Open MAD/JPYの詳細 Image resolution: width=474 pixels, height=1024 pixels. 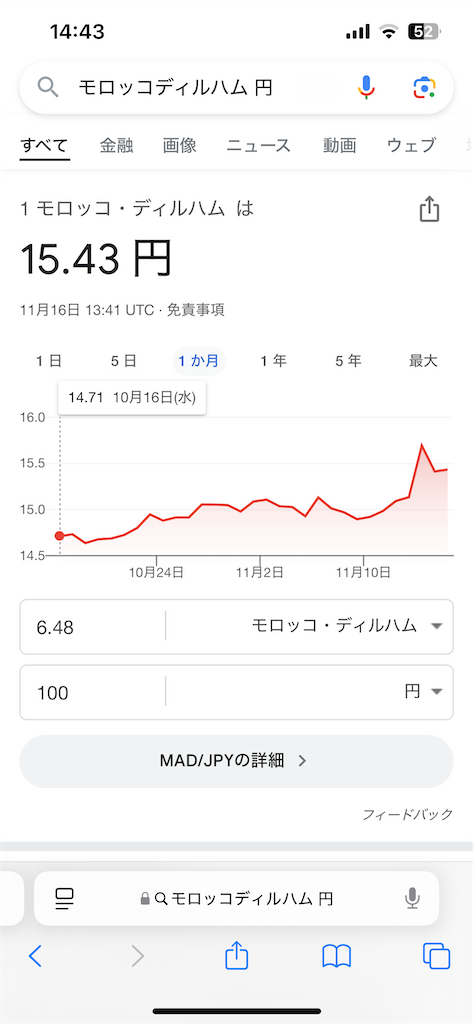pyautogui.click(x=236, y=761)
